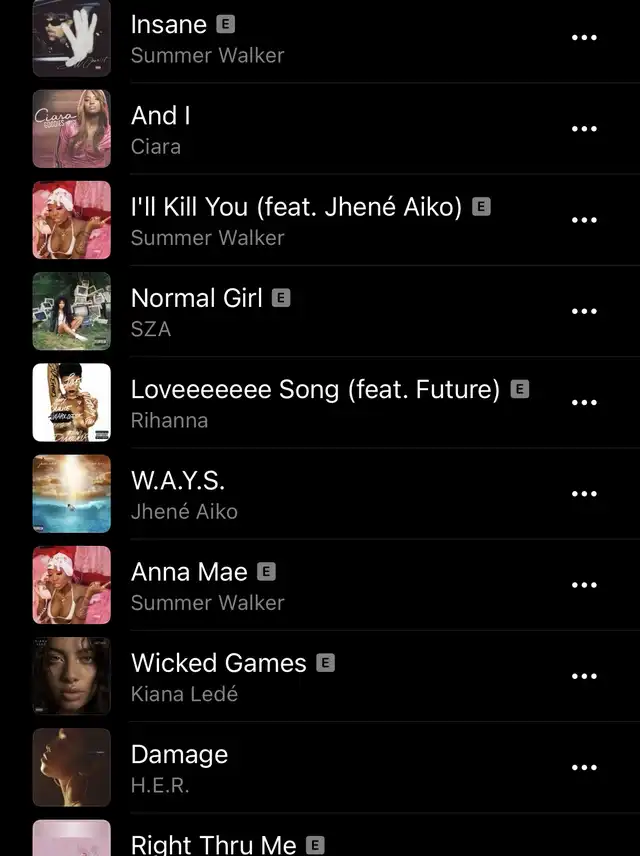Open more options for Damage
Screen dimensions: 640x856
click(x=583, y=767)
